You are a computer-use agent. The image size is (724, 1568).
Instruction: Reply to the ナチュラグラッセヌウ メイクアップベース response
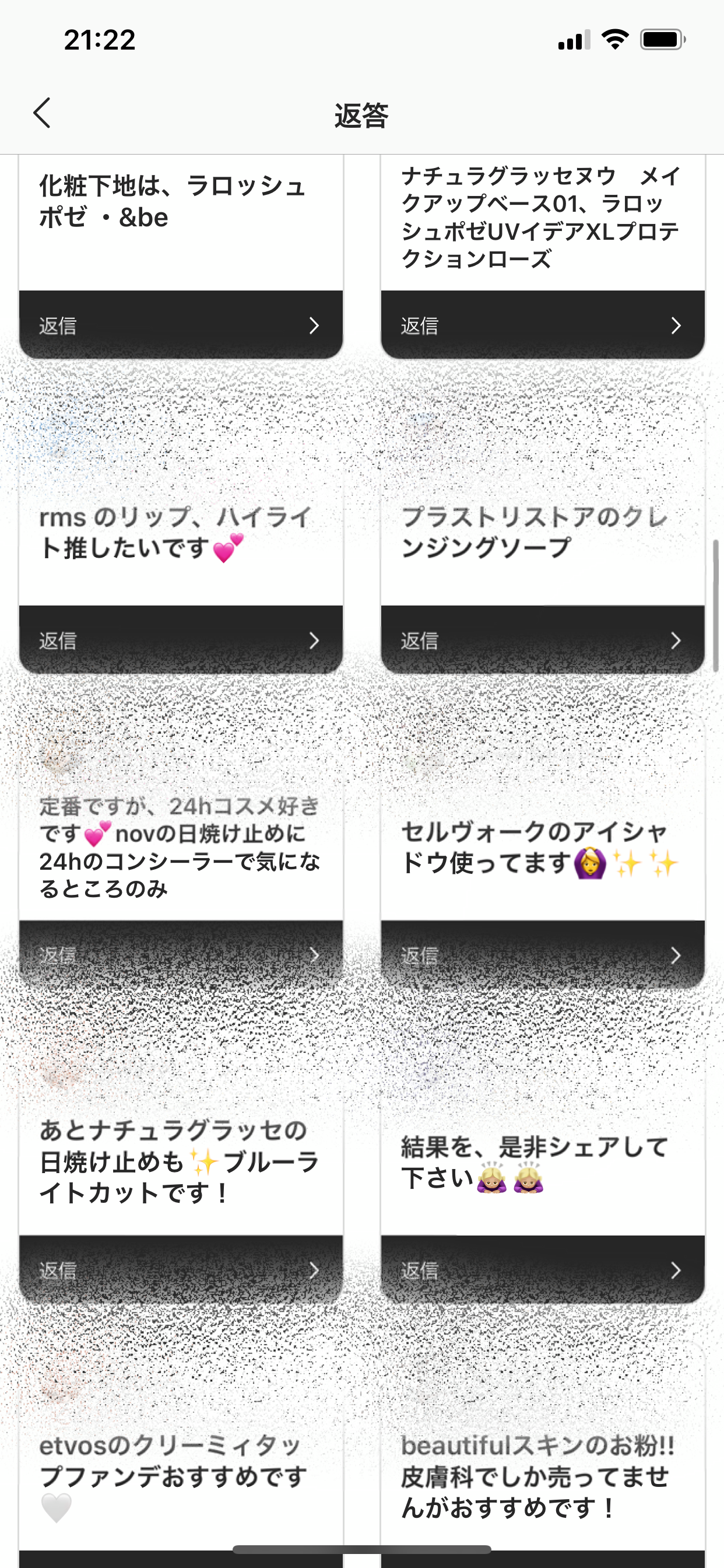pyautogui.click(x=542, y=325)
